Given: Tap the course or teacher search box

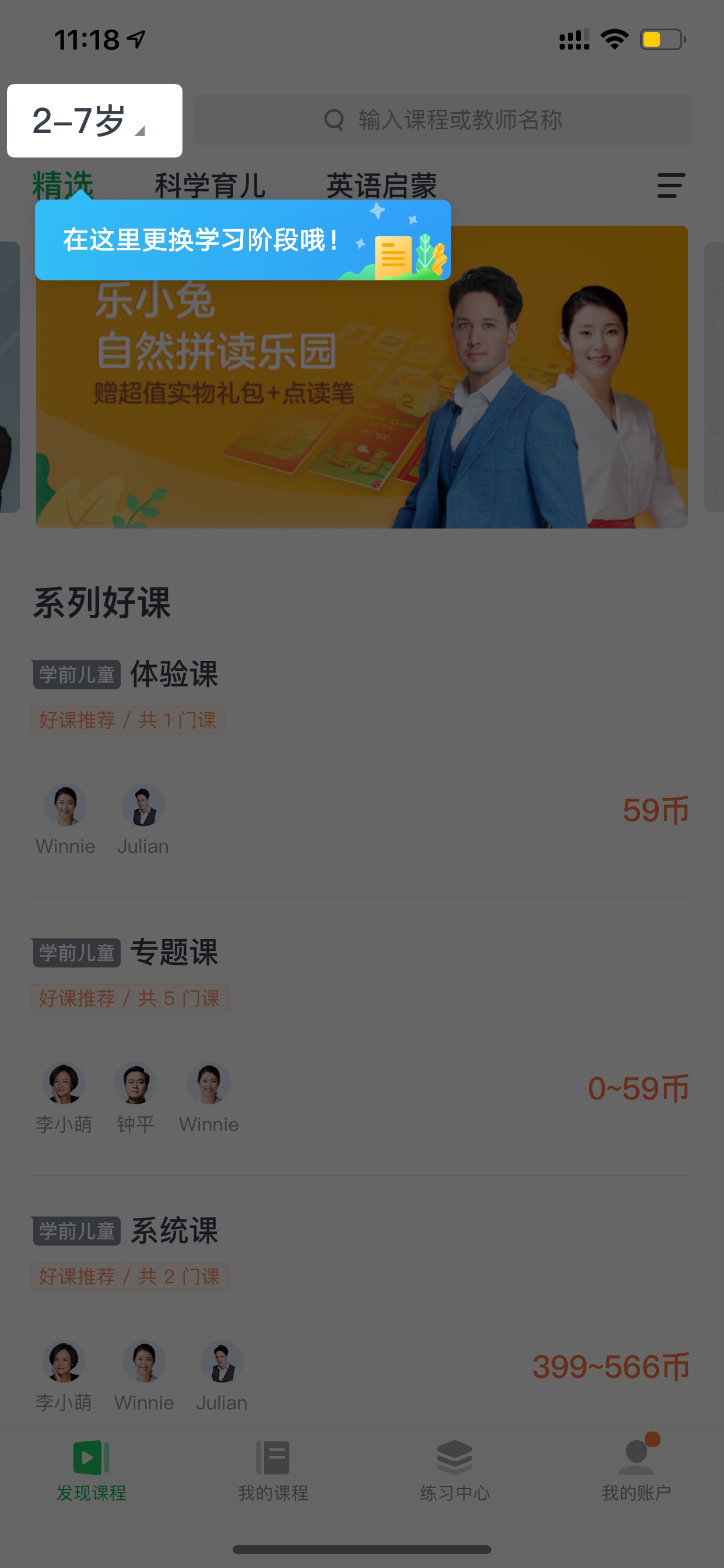Looking at the screenshot, I should point(442,120).
